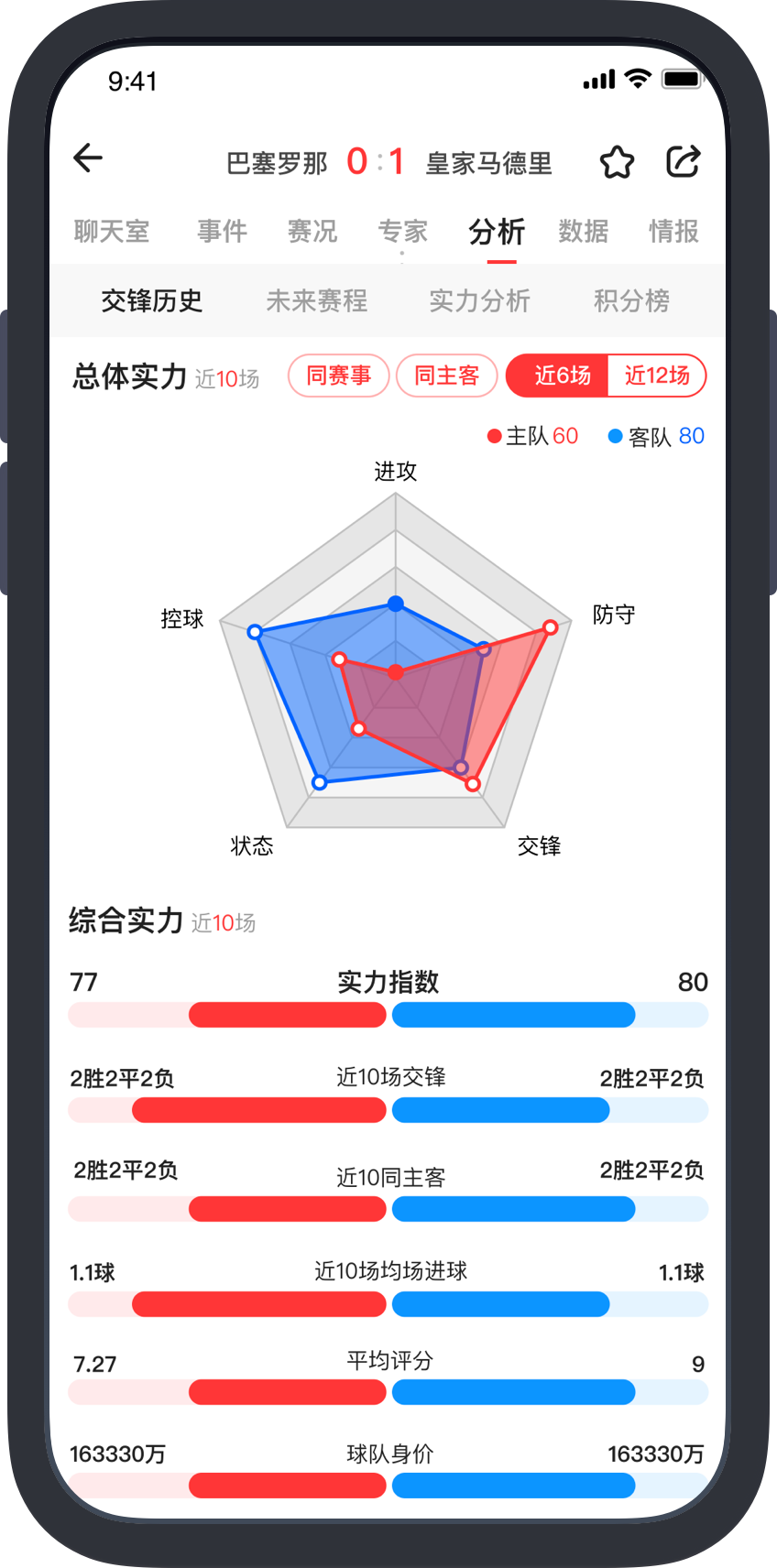The height and width of the screenshot is (1568, 777).
Task: Open the 事件 tab
Action: click(222, 232)
